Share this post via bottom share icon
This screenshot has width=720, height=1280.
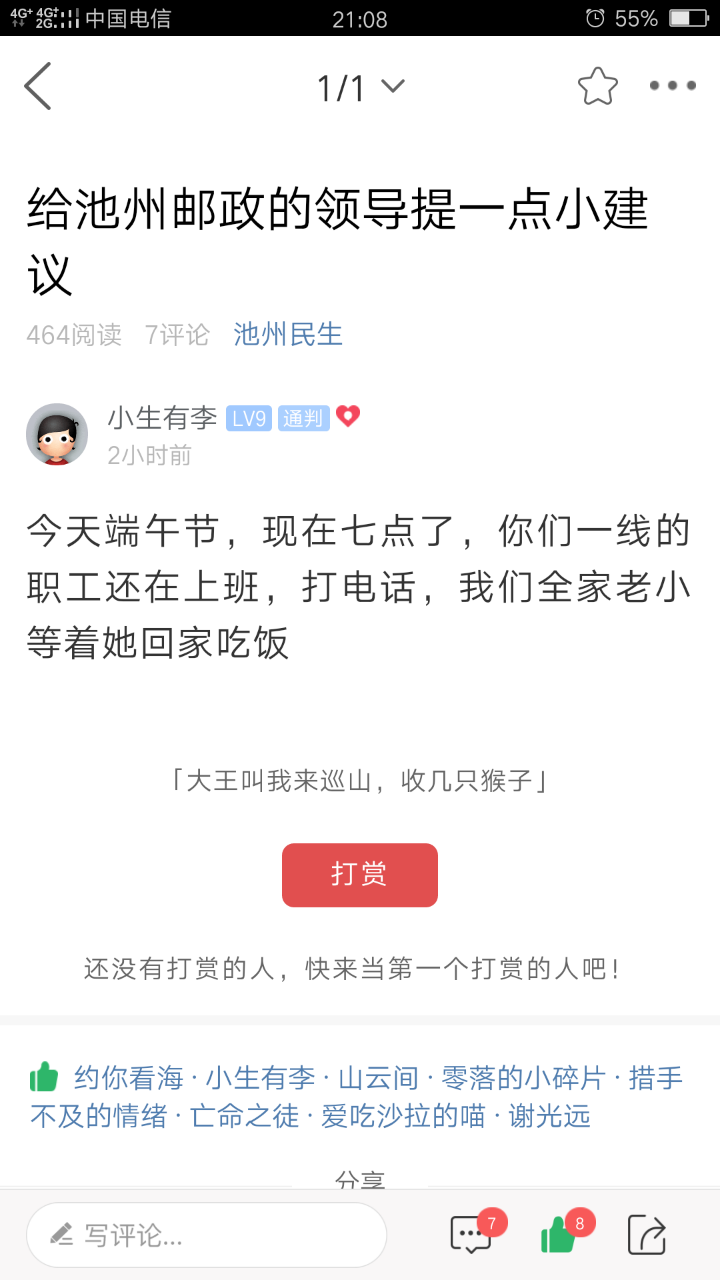click(647, 1235)
